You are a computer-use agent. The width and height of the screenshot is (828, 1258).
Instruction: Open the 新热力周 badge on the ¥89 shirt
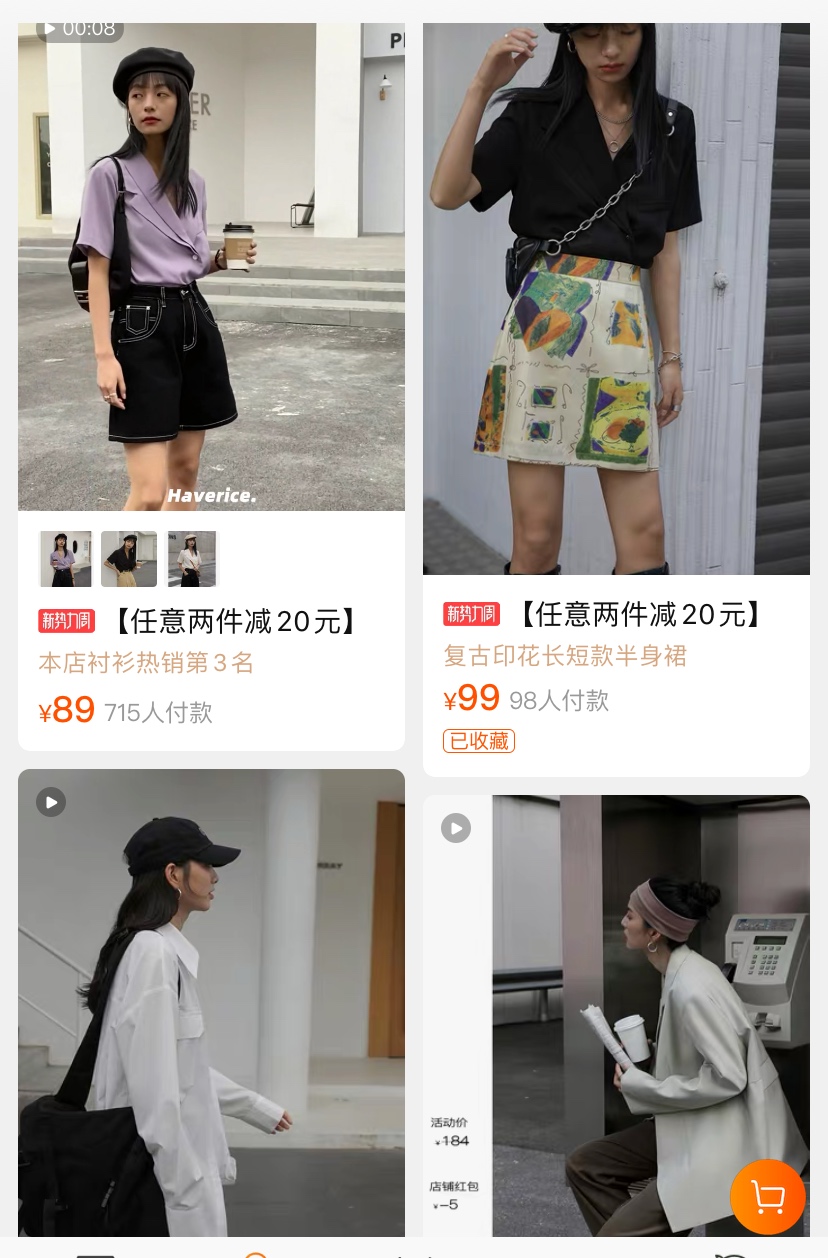pyautogui.click(x=66, y=620)
